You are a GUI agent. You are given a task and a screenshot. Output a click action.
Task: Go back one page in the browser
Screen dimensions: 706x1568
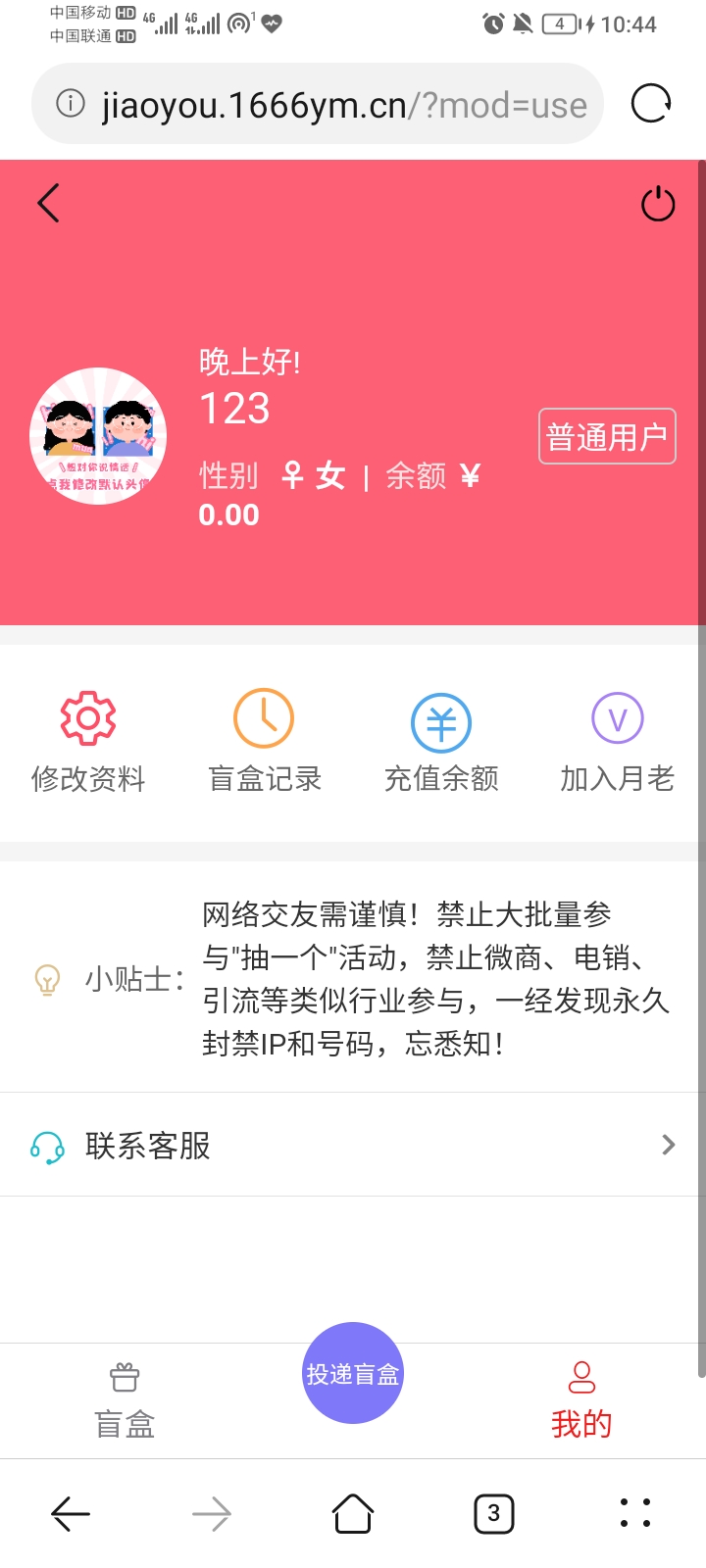tap(71, 1514)
